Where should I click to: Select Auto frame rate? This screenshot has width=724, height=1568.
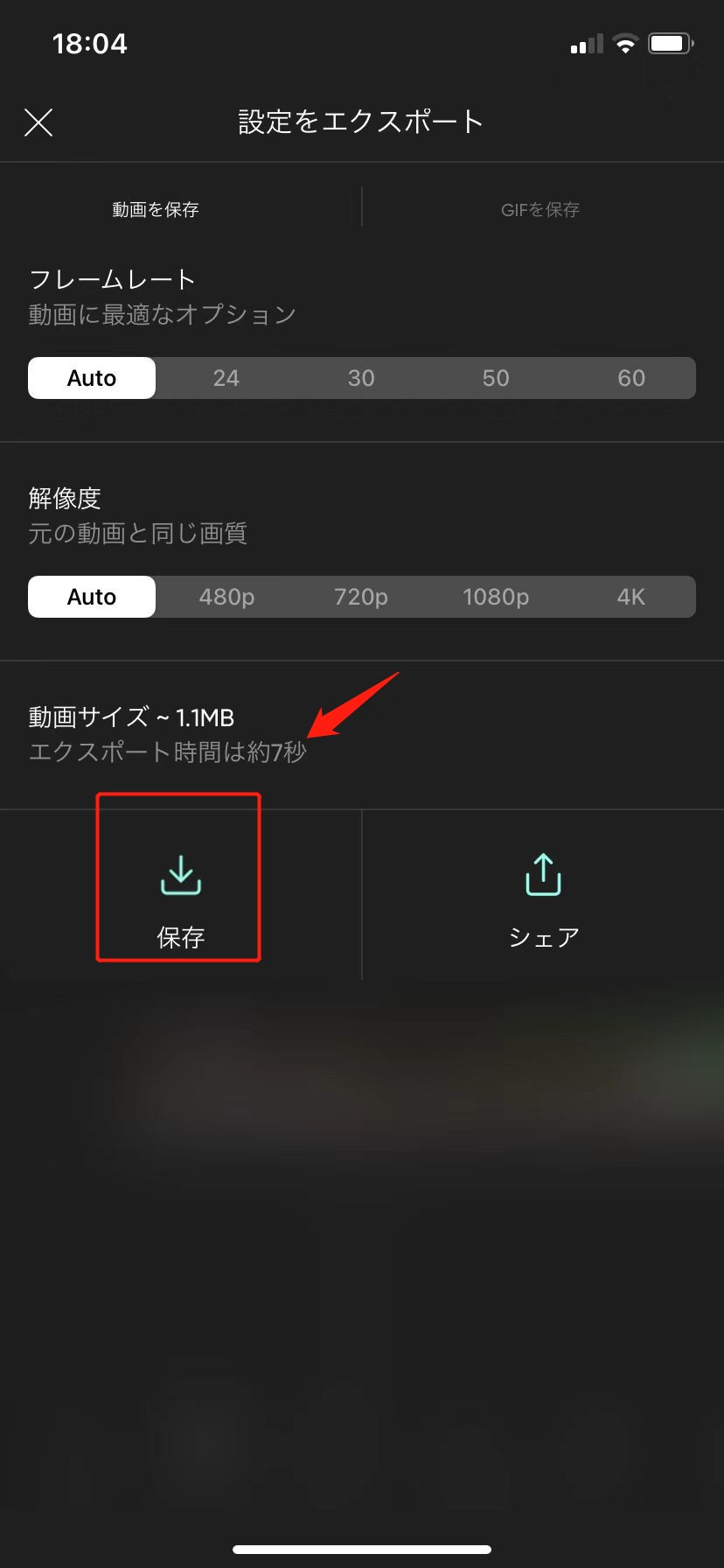tap(92, 378)
